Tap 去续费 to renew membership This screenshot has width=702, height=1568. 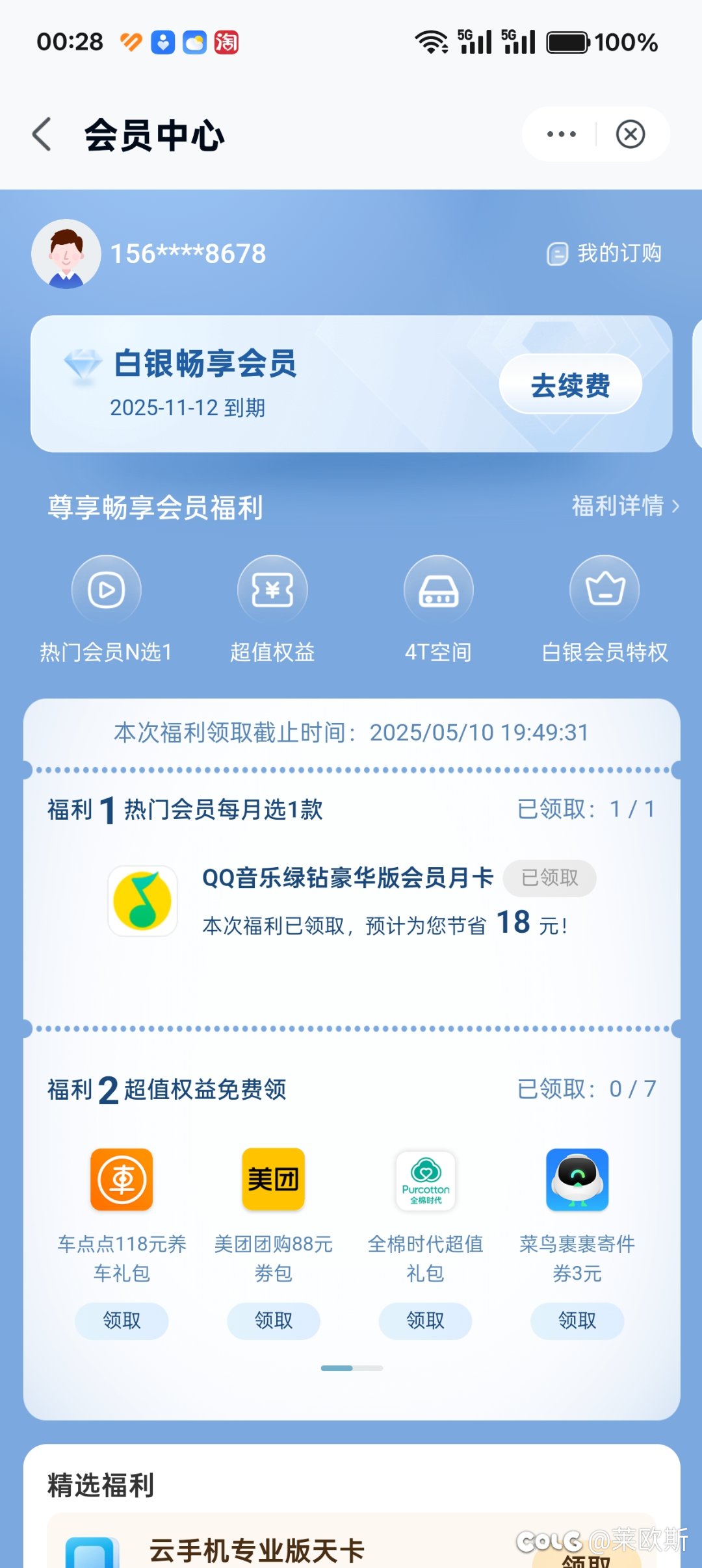point(570,385)
